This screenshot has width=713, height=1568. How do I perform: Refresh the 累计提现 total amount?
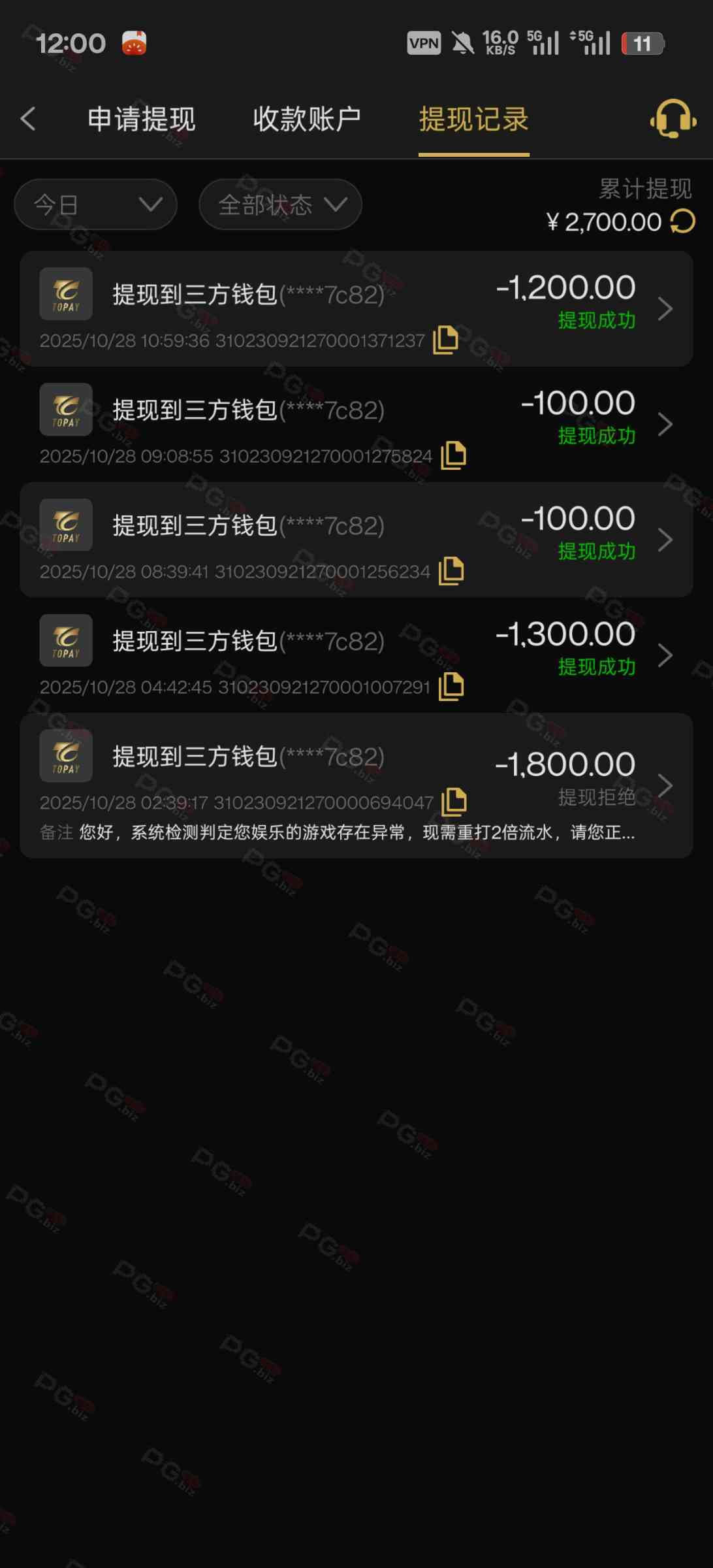683,221
